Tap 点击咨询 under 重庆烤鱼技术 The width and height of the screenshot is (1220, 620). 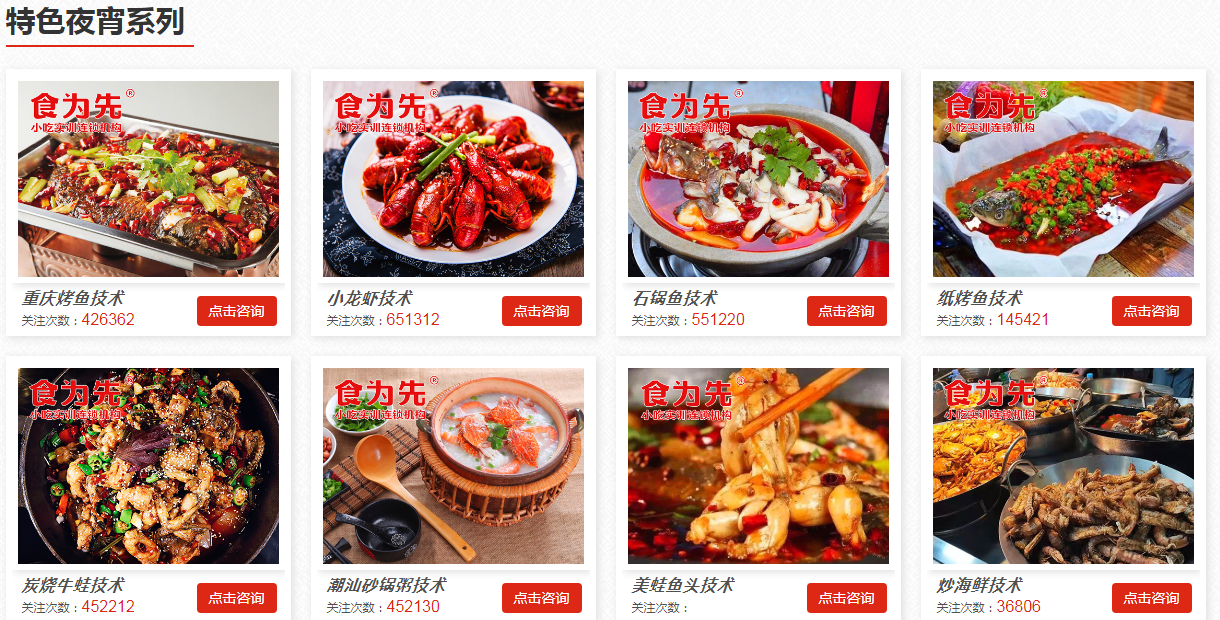pos(236,311)
